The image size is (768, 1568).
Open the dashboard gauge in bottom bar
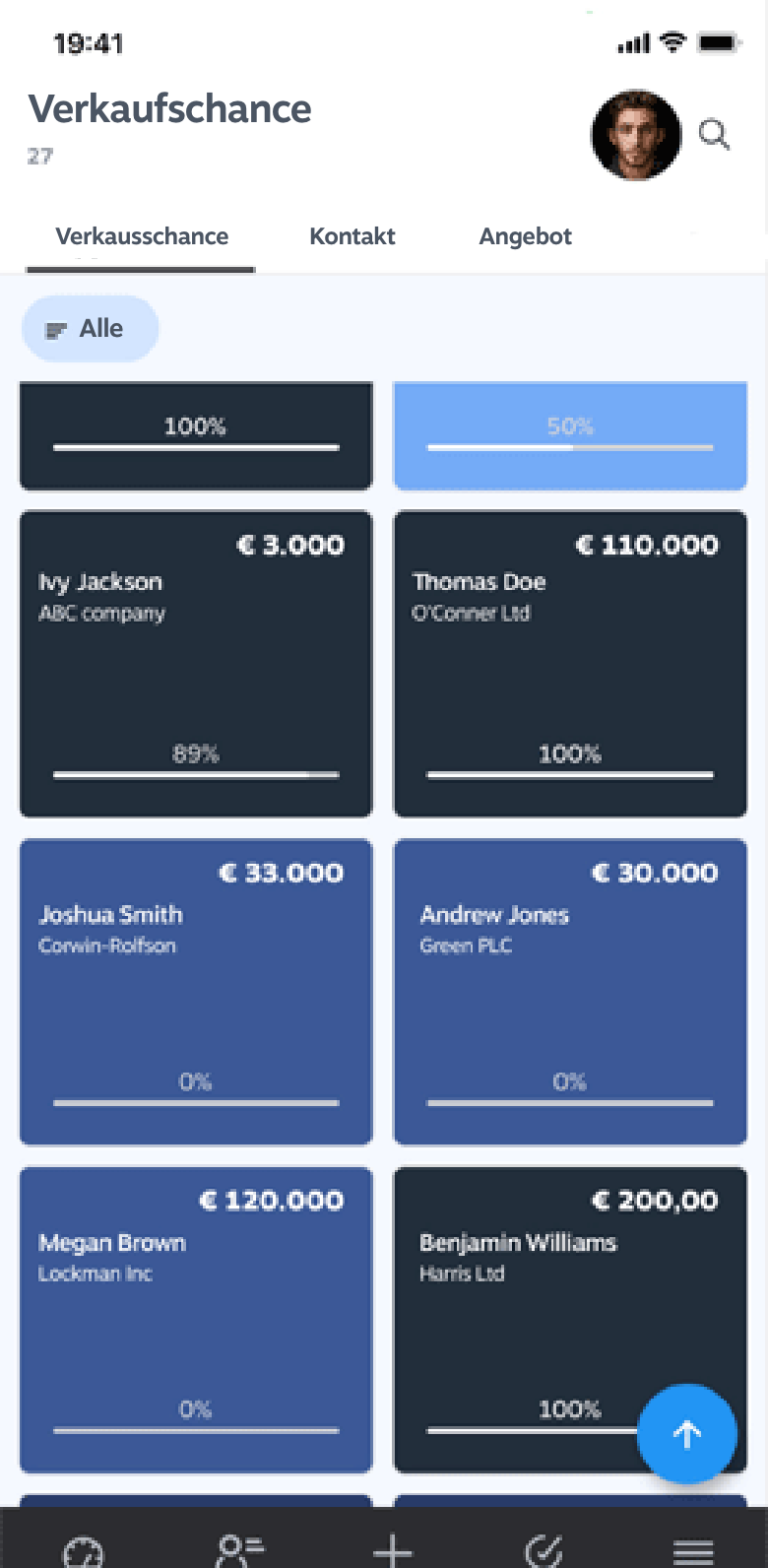83,1551
